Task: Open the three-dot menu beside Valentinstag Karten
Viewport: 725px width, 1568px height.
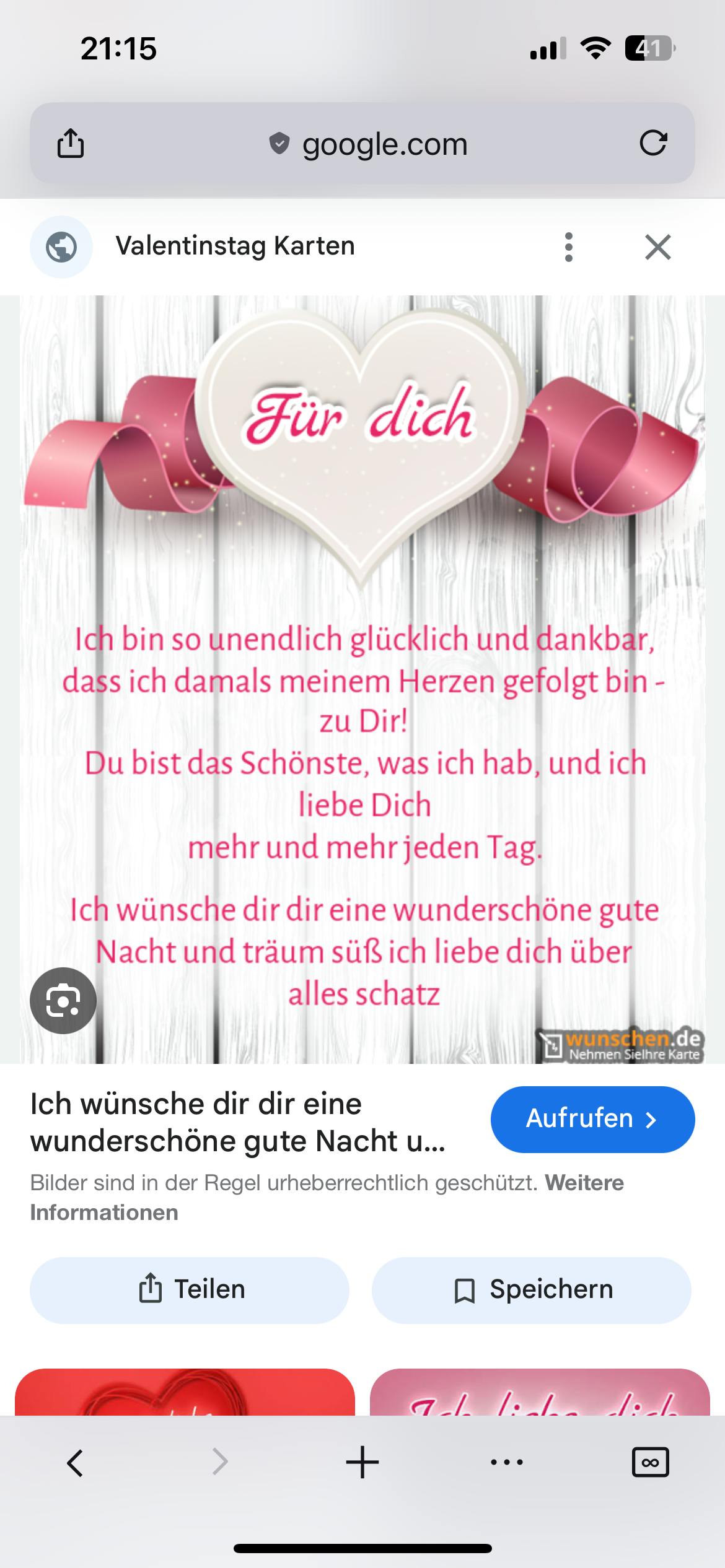Action: point(569,247)
